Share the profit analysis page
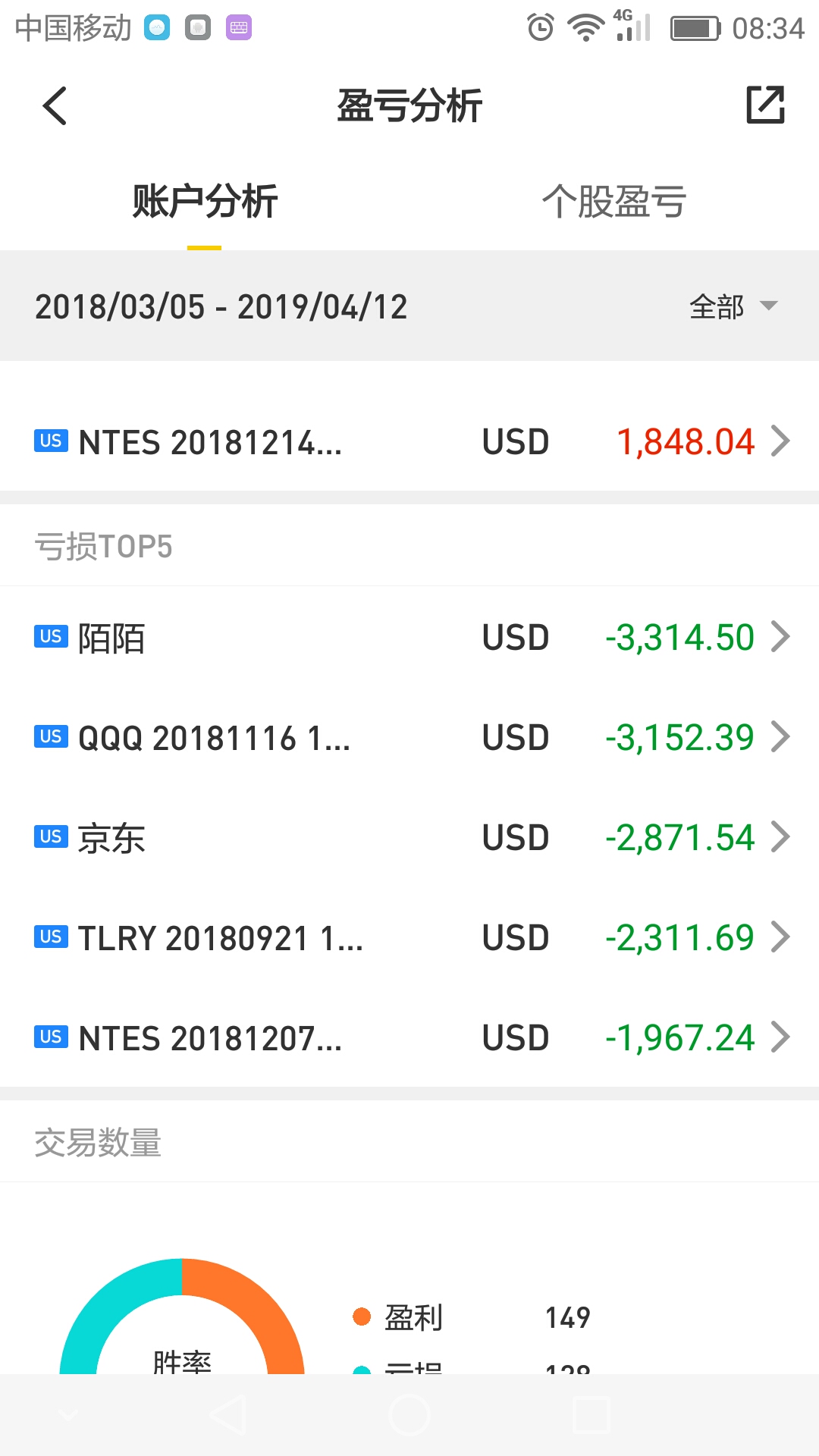Image resolution: width=819 pixels, height=1456 pixels. coord(765,105)
